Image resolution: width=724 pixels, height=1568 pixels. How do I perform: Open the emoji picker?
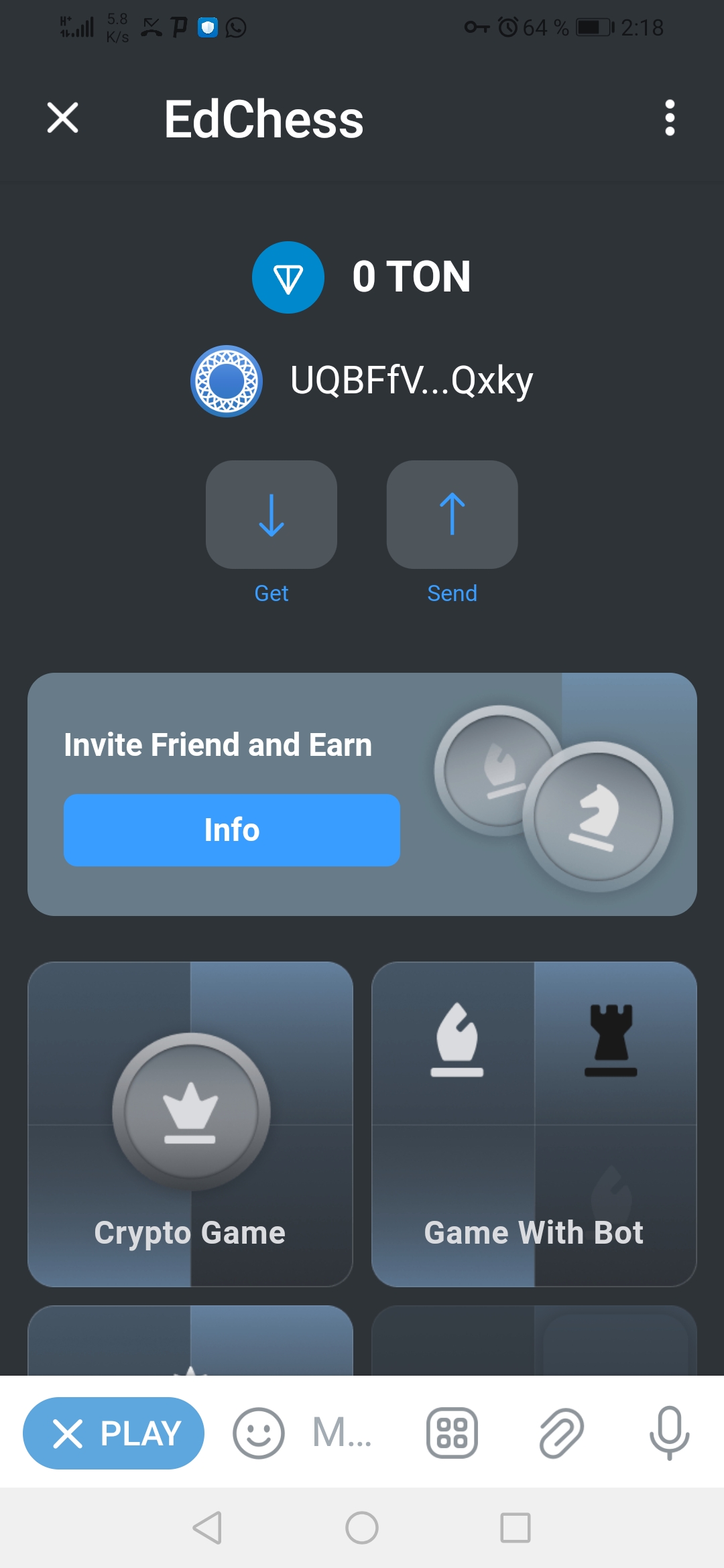258,1433
